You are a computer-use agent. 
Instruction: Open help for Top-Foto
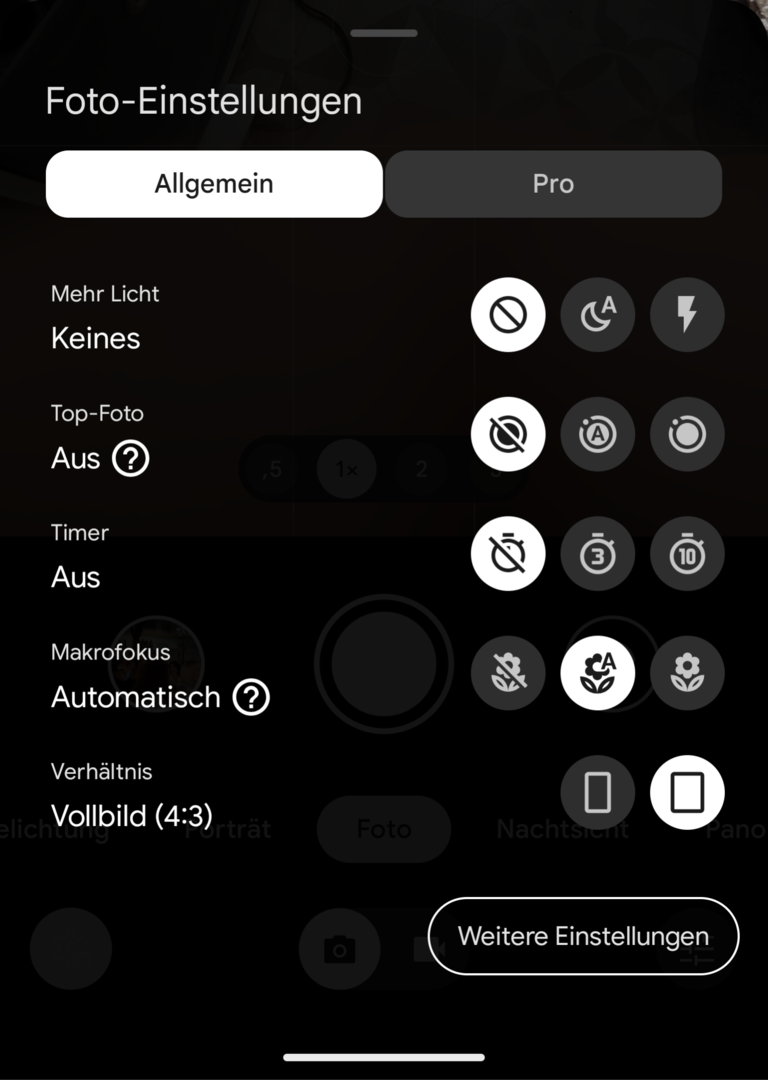click(130, 459)
